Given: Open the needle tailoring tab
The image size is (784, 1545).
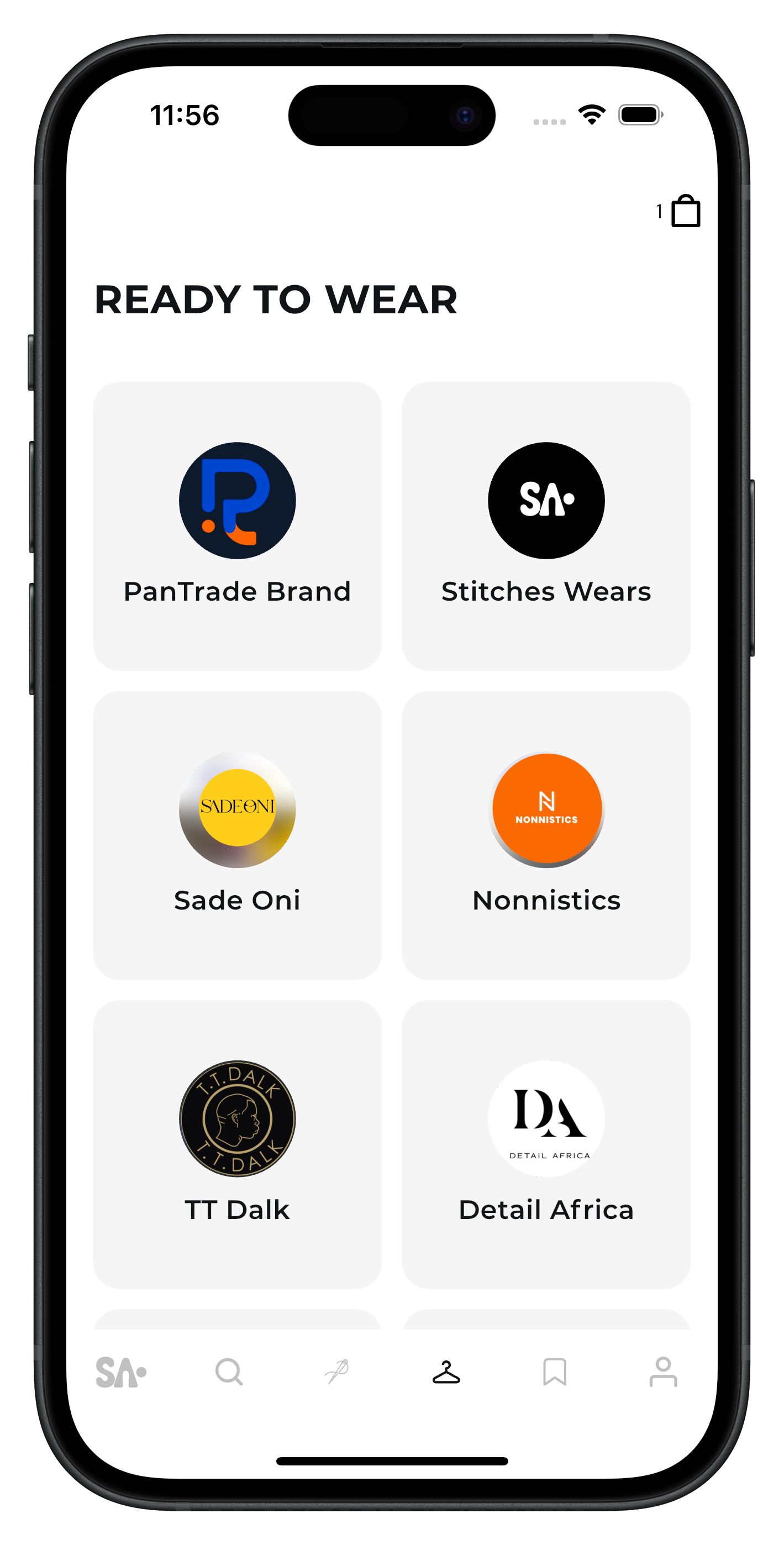Looking at the screenshot, I should click(x=337, y=1372).
